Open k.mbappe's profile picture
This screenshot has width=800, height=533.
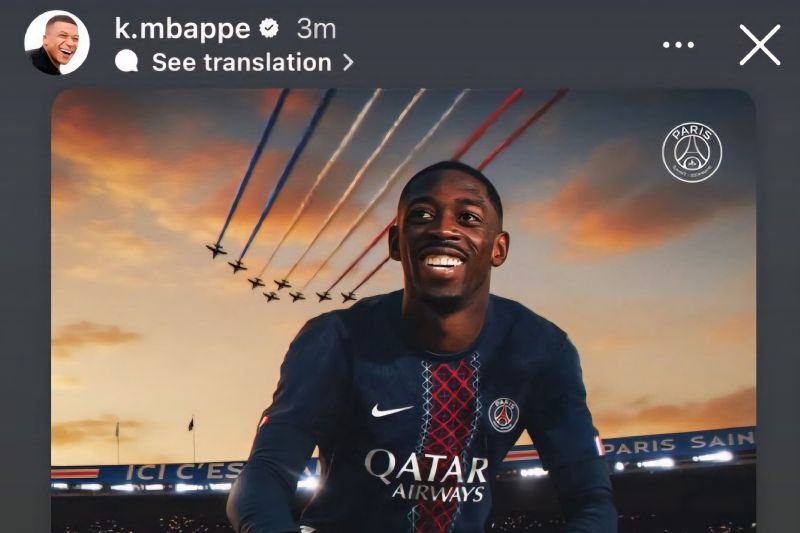tap(57, 43)
